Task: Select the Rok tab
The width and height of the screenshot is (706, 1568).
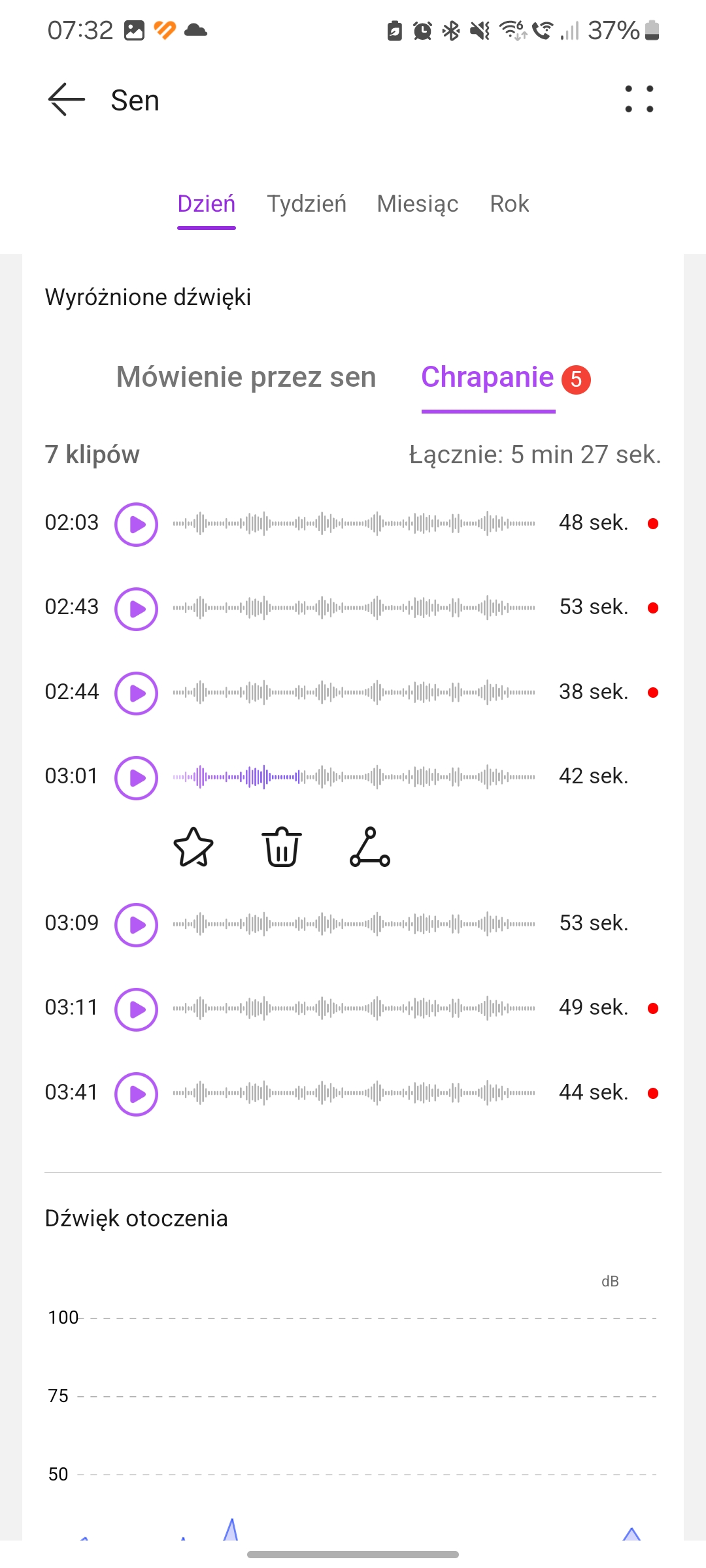Action: tap(509, 204)
